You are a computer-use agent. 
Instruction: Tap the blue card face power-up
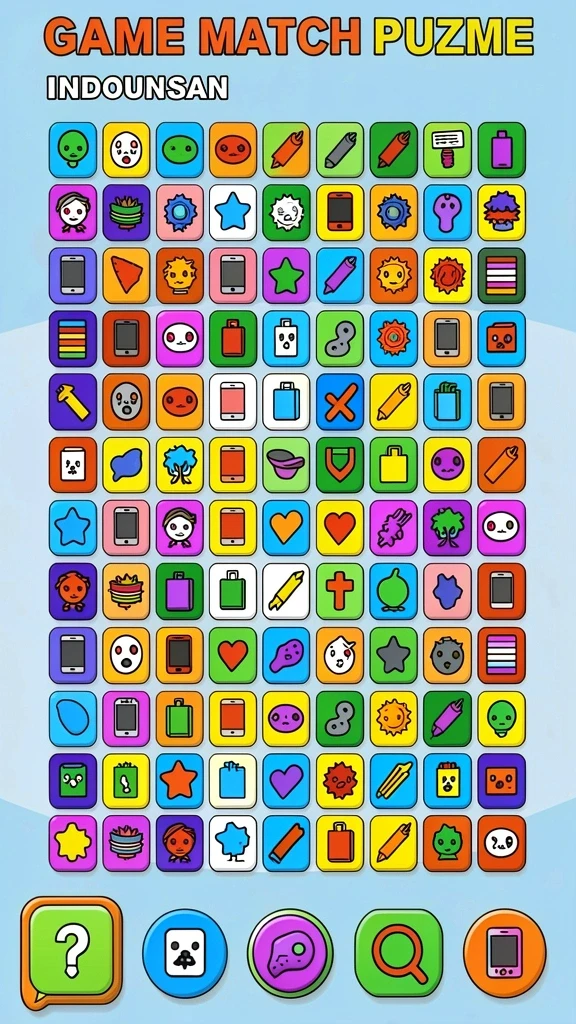click(x=185, y=953)
